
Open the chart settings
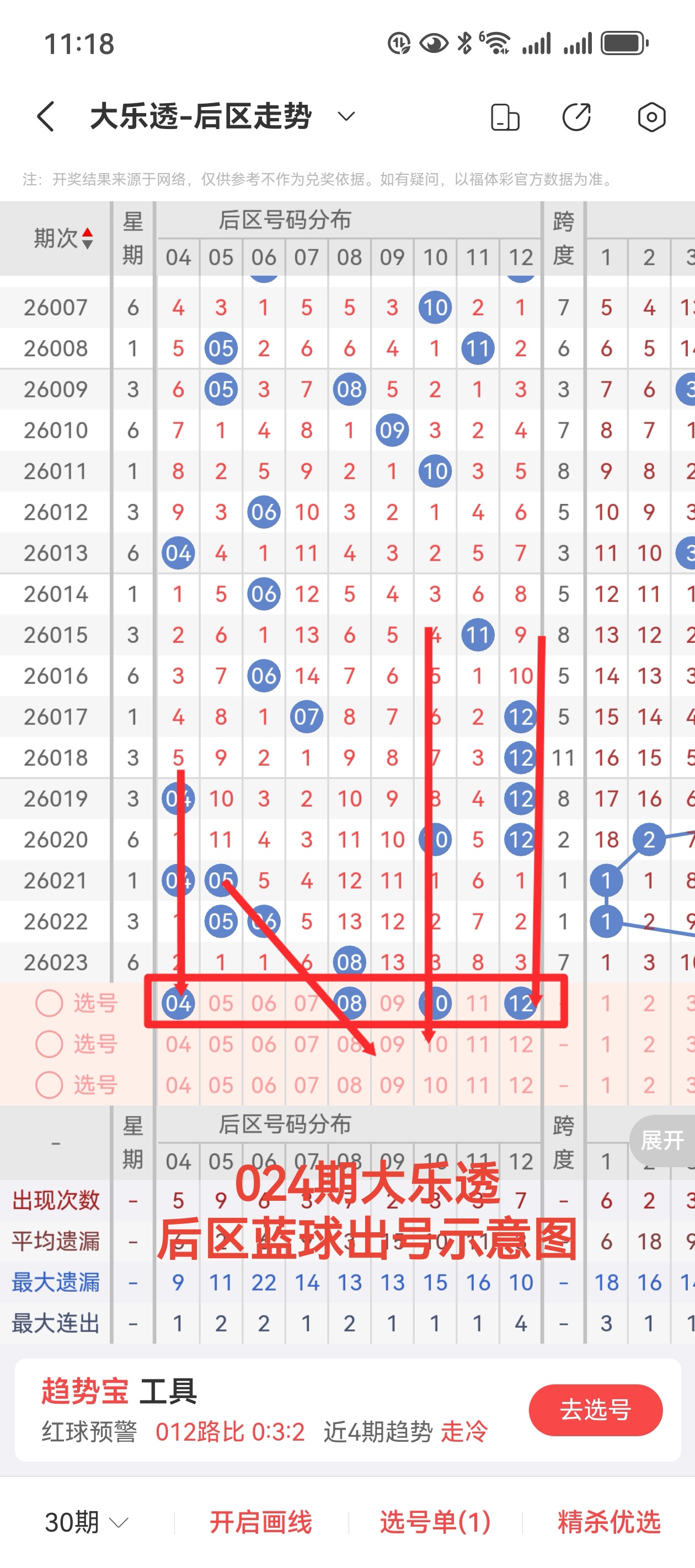651,117
